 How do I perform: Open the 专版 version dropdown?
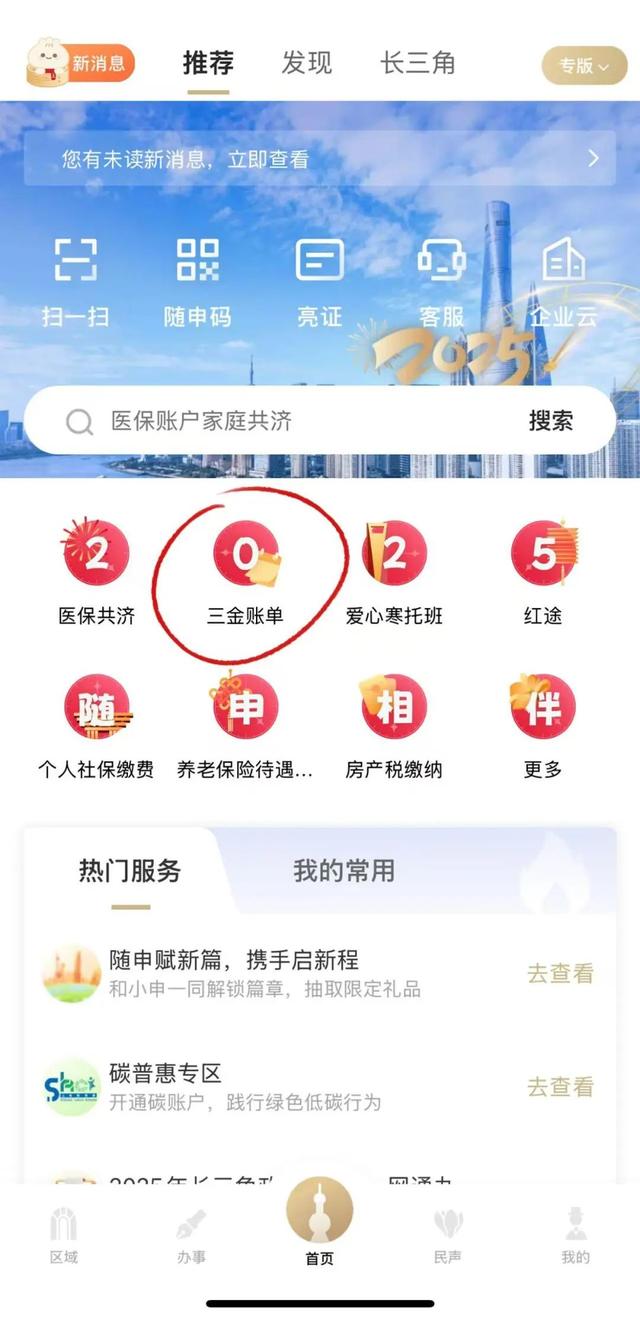click(584, 65)
